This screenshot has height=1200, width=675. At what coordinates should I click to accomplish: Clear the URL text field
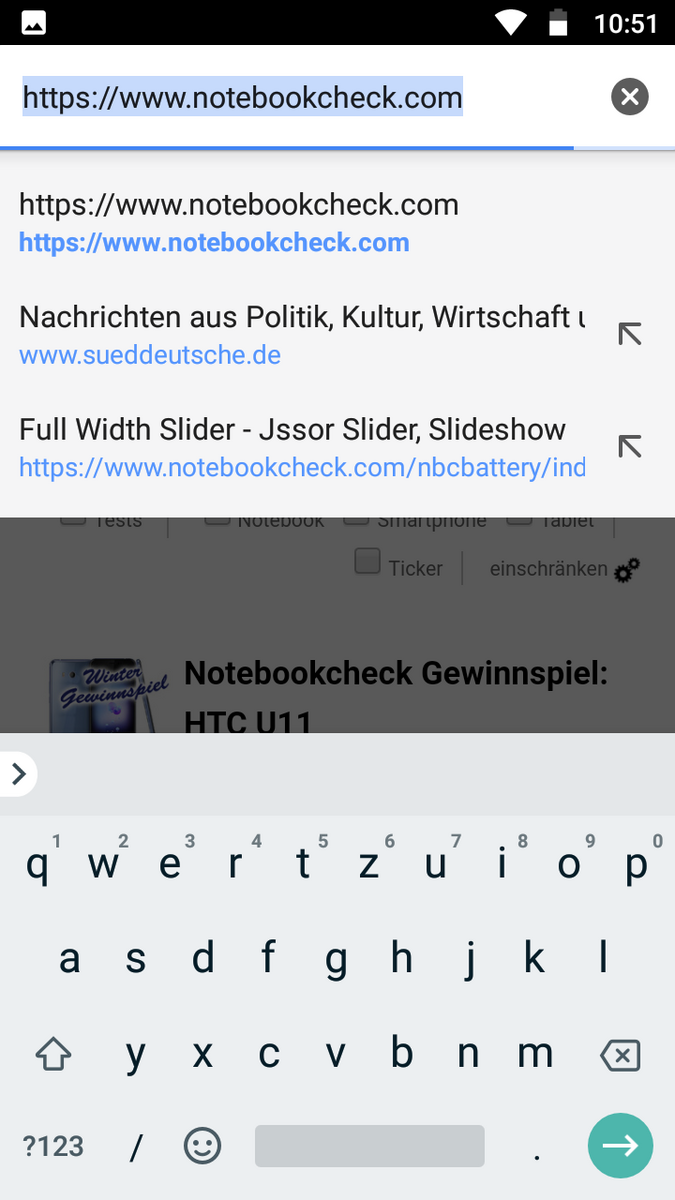point(629,97)
